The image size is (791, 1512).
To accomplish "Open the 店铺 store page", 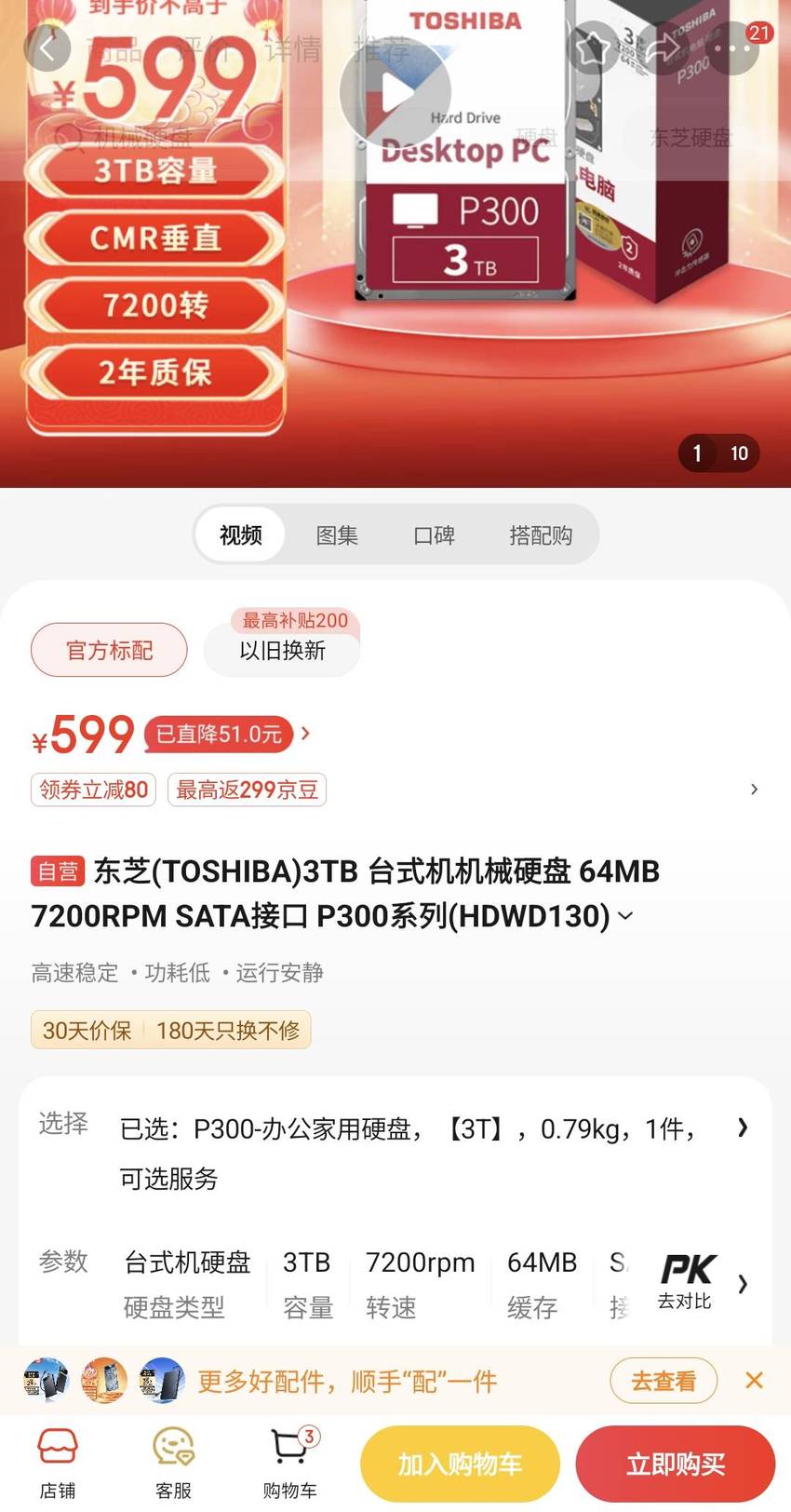I will [x=58, y=1464].
